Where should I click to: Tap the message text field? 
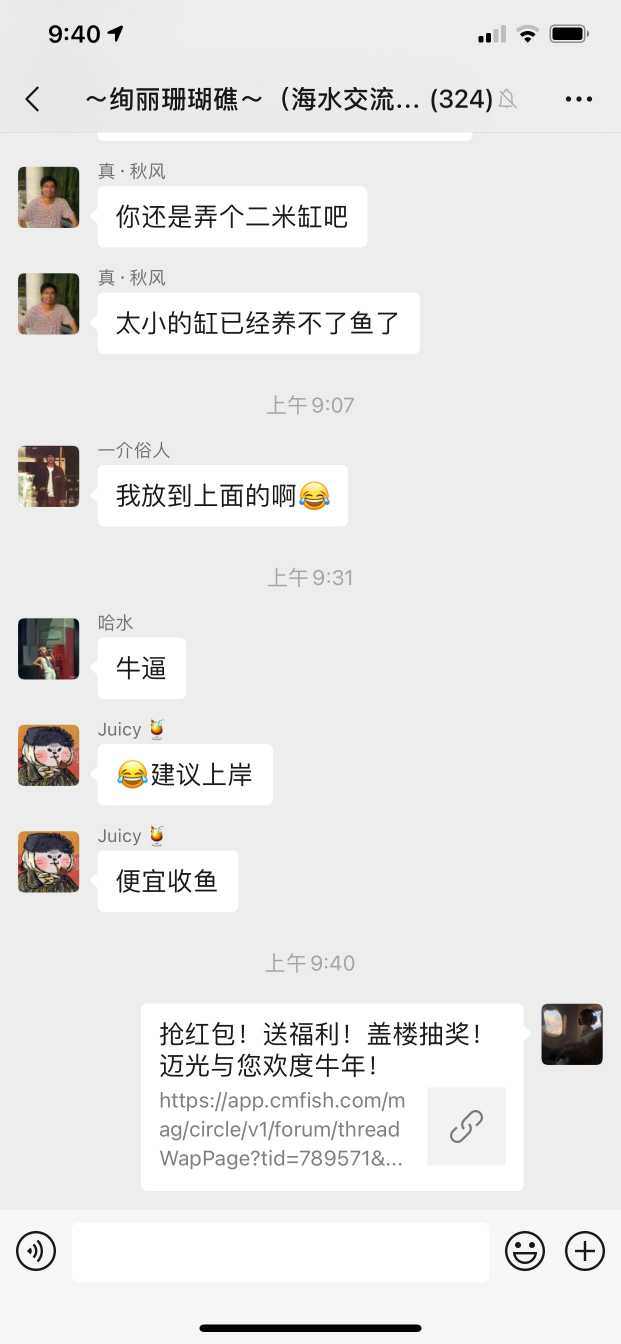pos(280,1251)
